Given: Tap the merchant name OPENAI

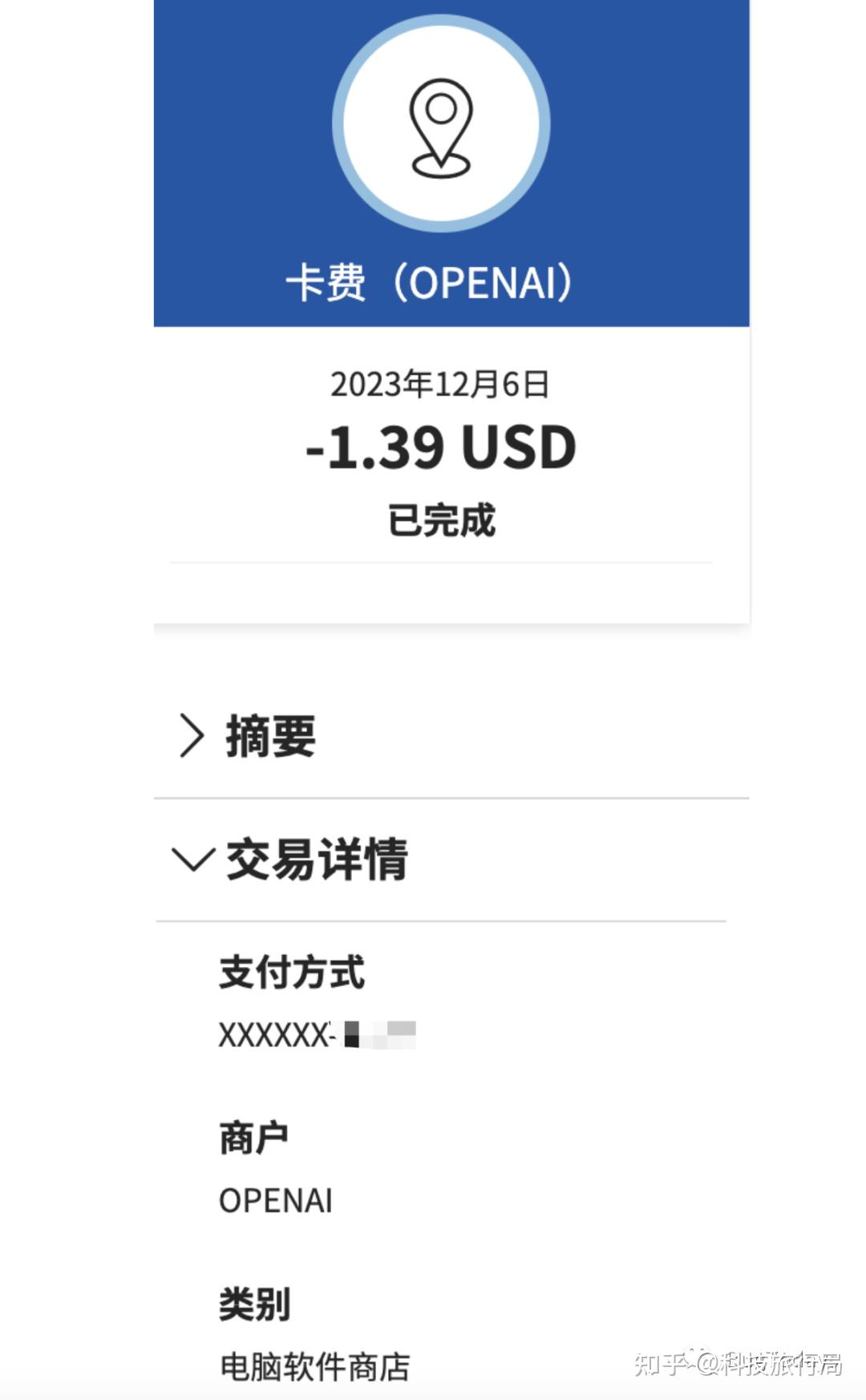Looking at the screenshot, I should pyautogui.click(x=274, y=1200).
